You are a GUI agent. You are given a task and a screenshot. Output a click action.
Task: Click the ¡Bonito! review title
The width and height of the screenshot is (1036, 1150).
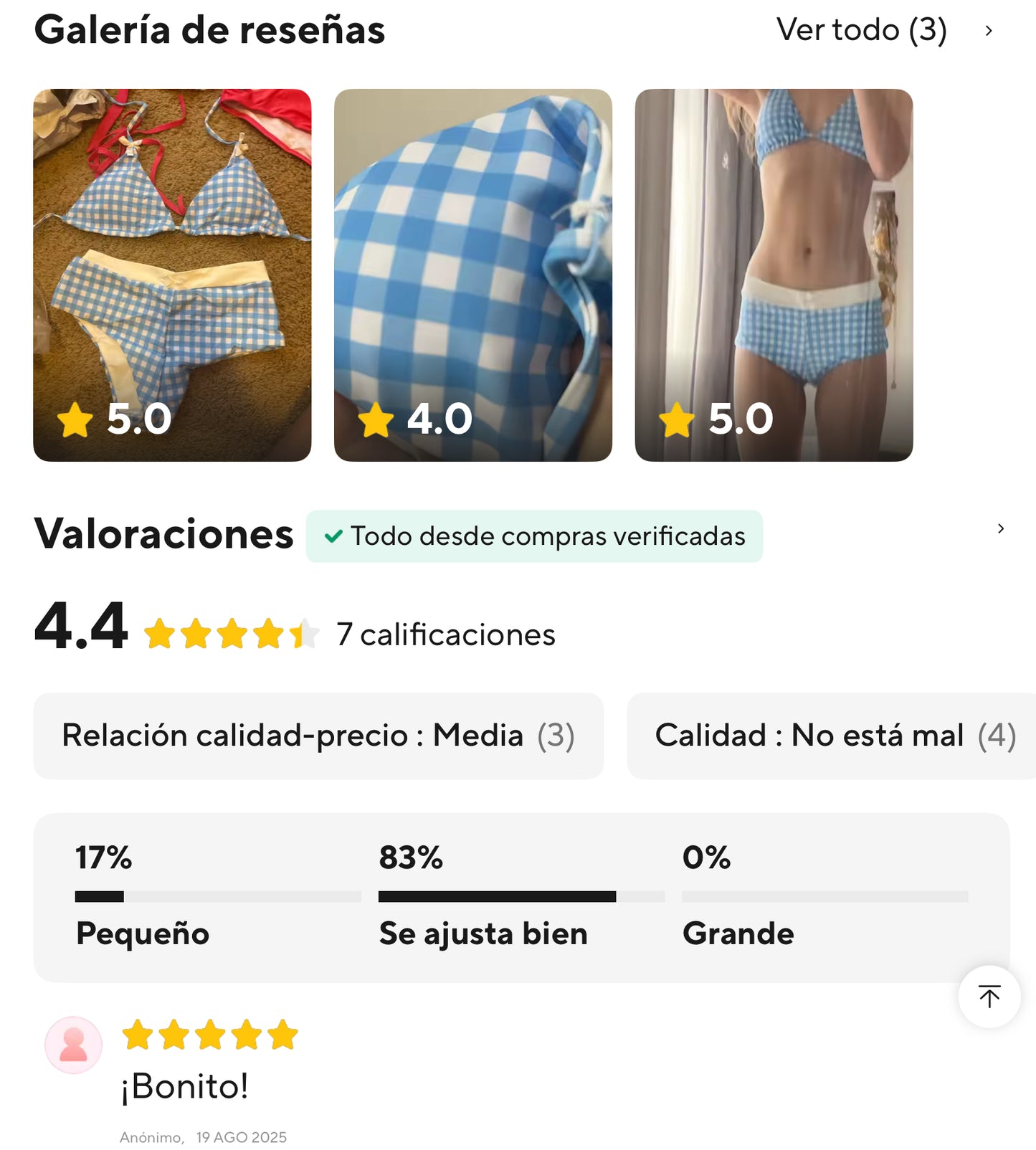[x=184, y=1085]
